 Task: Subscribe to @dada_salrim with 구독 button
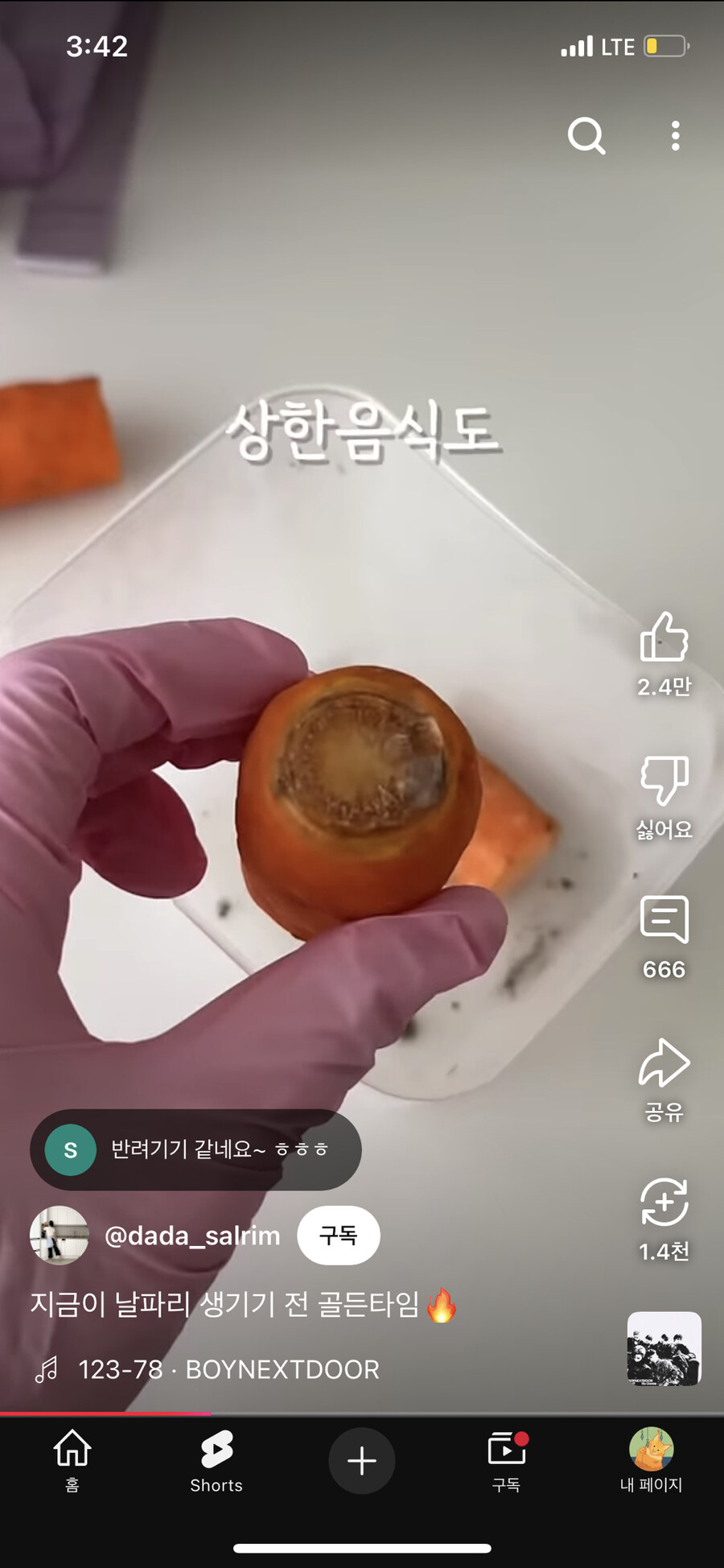click(x=338, y=1236)
